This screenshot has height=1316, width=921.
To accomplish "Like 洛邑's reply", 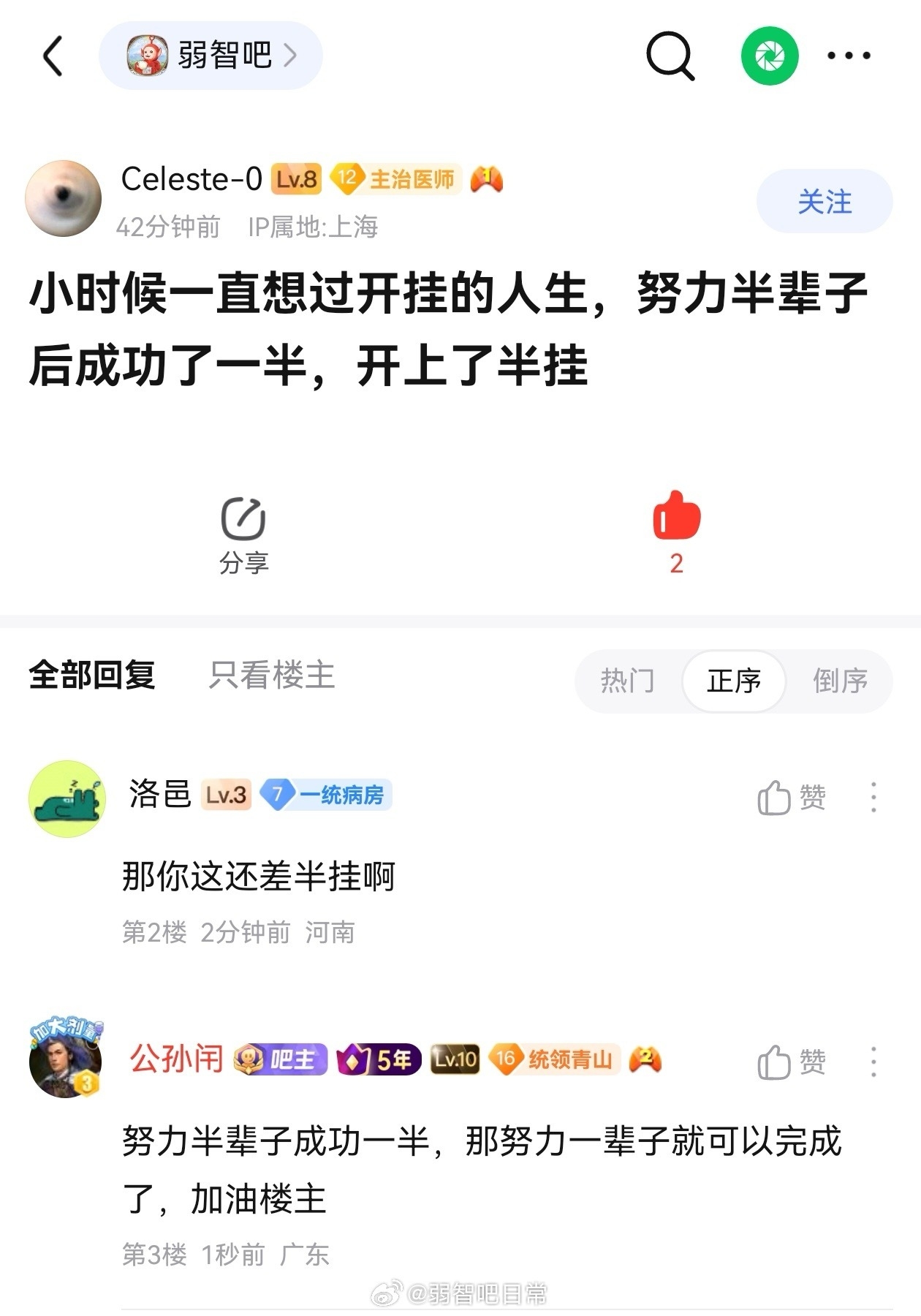I will [x=792, y=797].
